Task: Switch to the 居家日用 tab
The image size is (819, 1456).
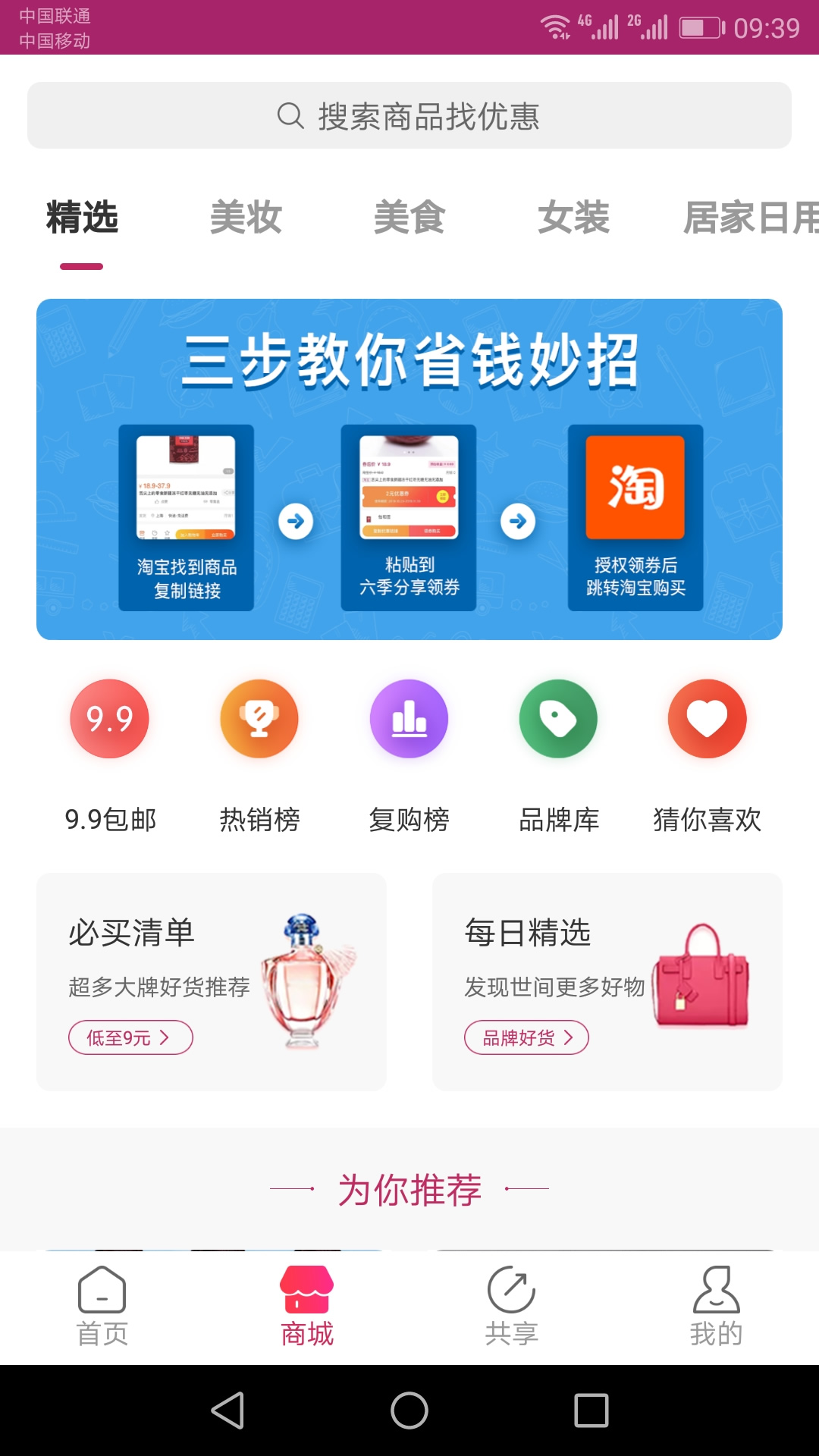Action: (747, 218)
